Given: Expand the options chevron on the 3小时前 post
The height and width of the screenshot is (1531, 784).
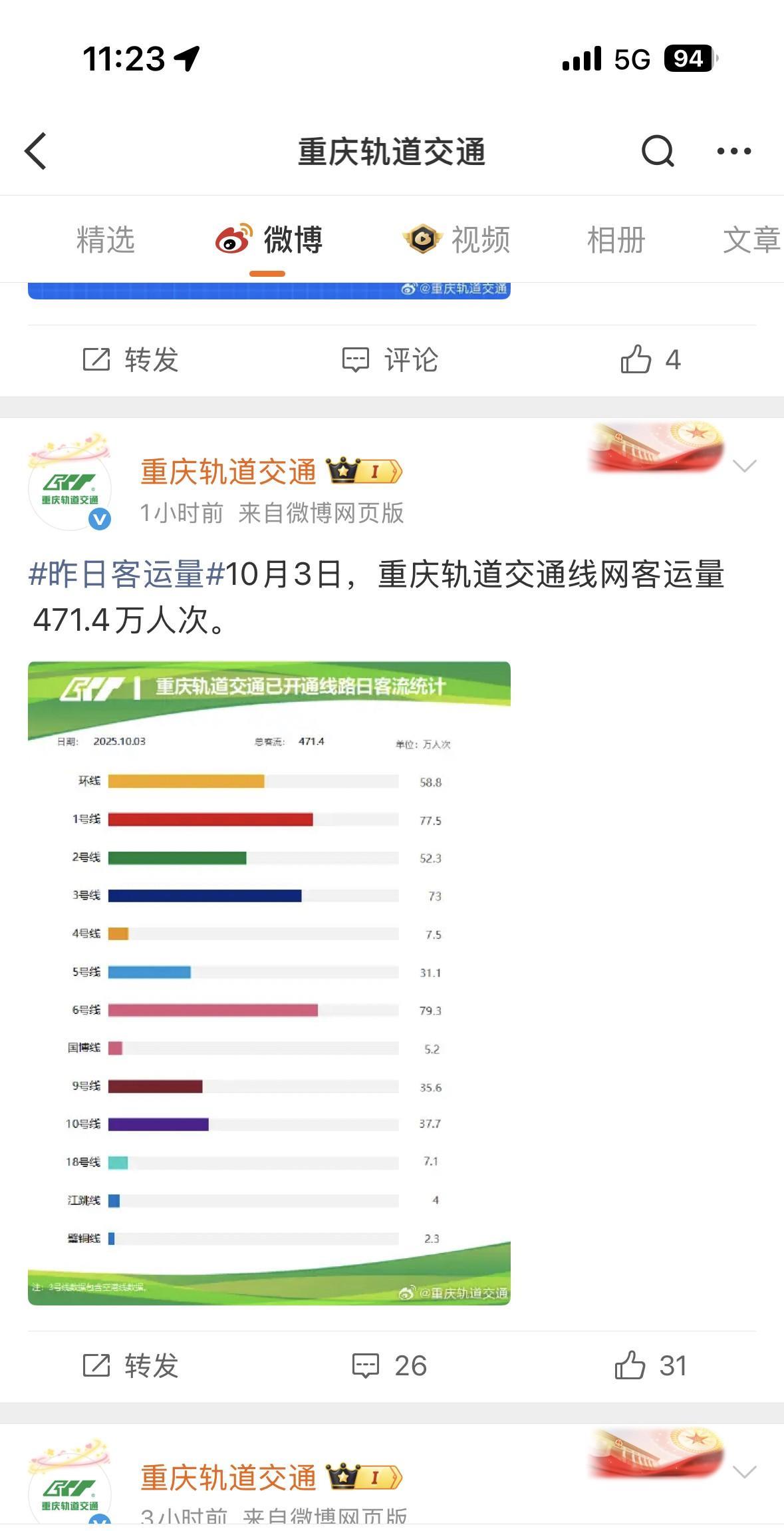Looking at the screenshot, I should (x=744, y=1471).
